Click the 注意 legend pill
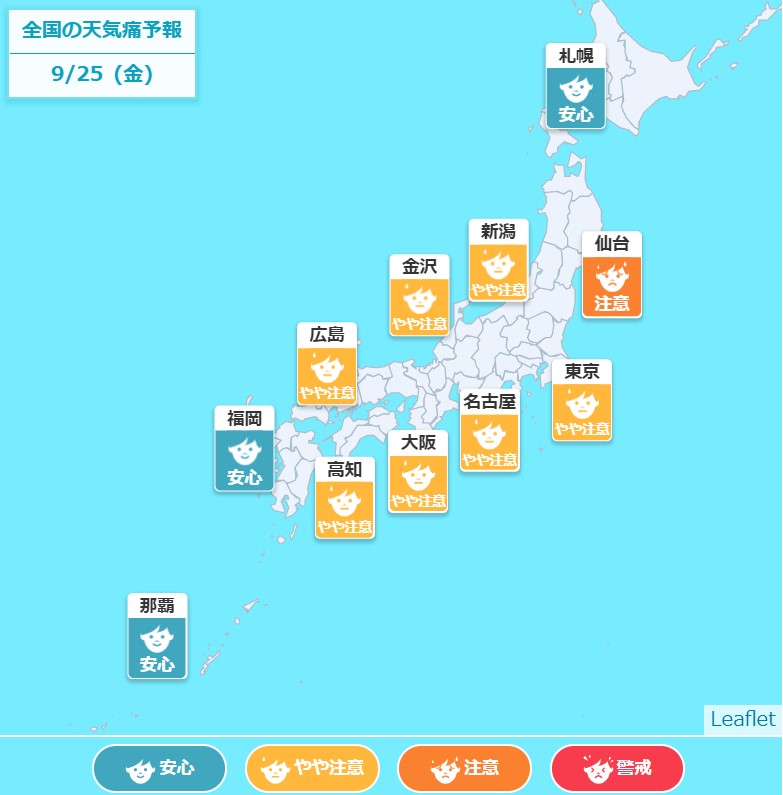Image resolution: width=783 pixels, height=795 pixels. [x=466, y=769]
